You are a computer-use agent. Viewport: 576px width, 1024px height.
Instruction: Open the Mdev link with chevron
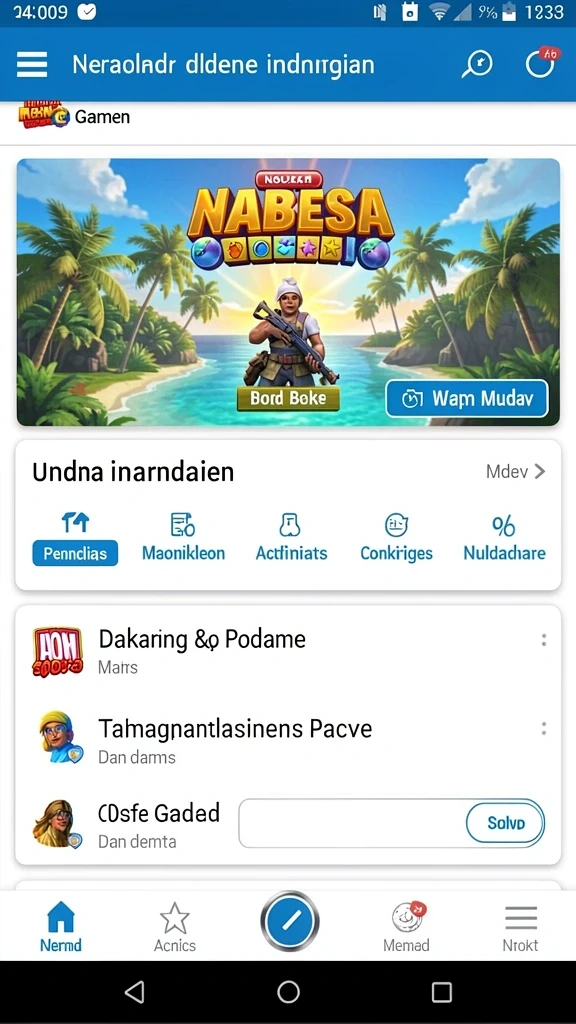515,472
